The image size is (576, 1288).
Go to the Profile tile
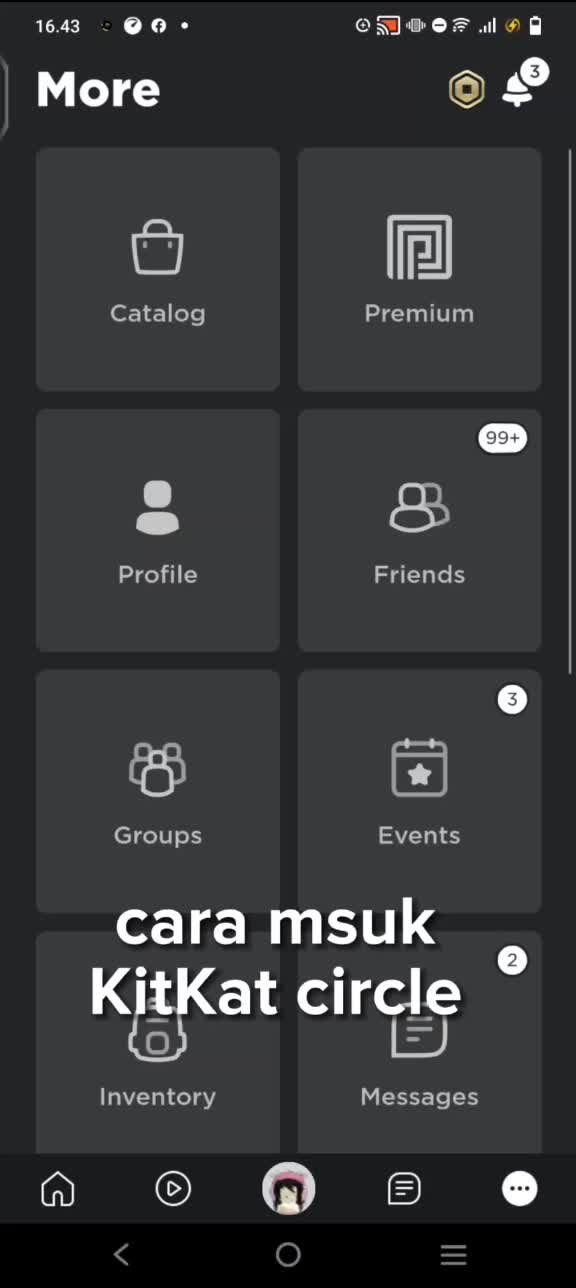pos(158,531)
